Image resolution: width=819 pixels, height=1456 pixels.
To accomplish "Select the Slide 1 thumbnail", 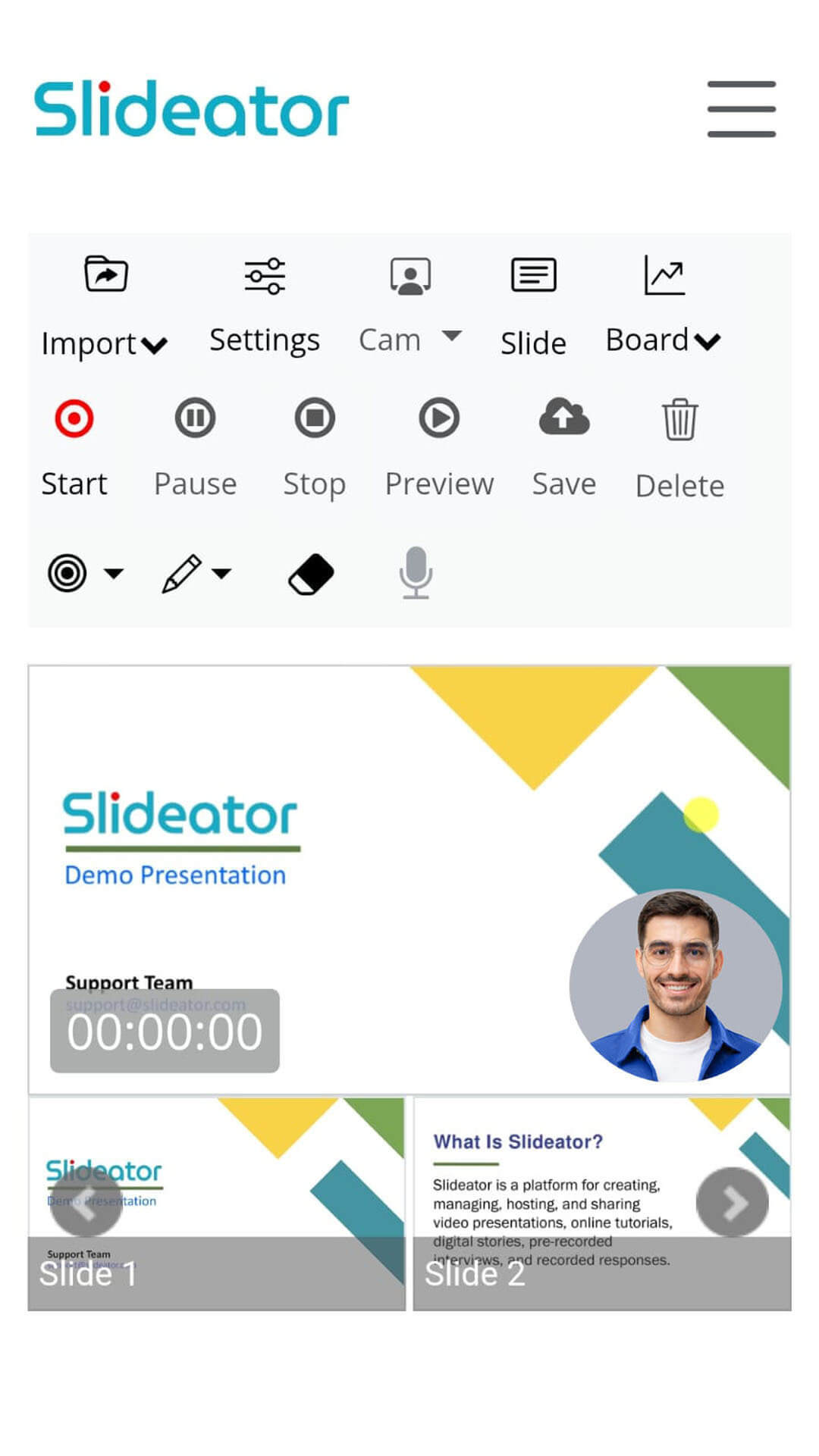I will click(x=217, y=1204).
